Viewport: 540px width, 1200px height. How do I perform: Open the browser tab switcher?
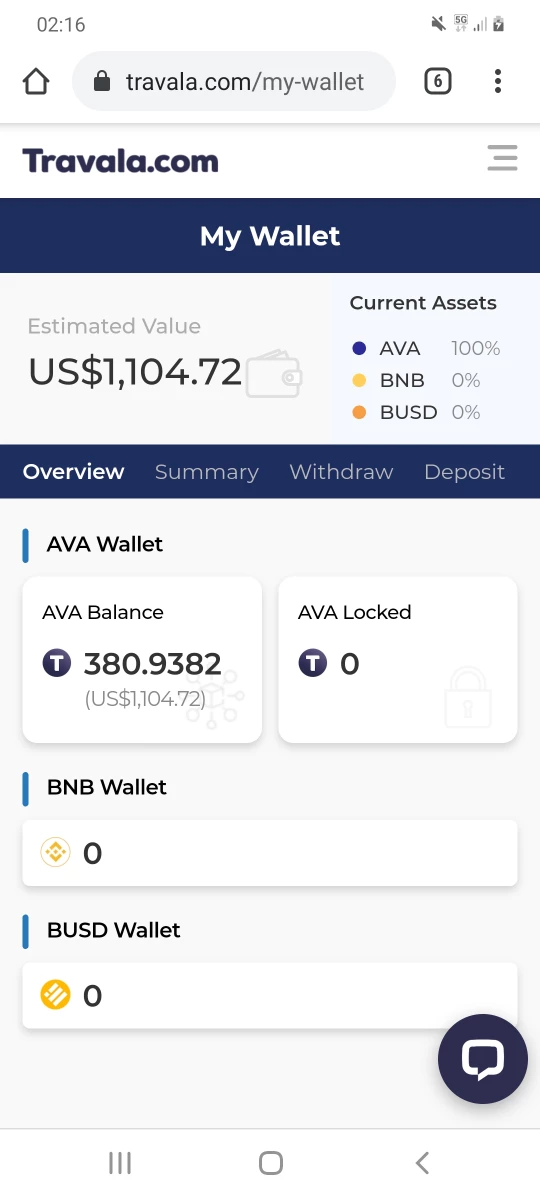[x=437, y=81]
